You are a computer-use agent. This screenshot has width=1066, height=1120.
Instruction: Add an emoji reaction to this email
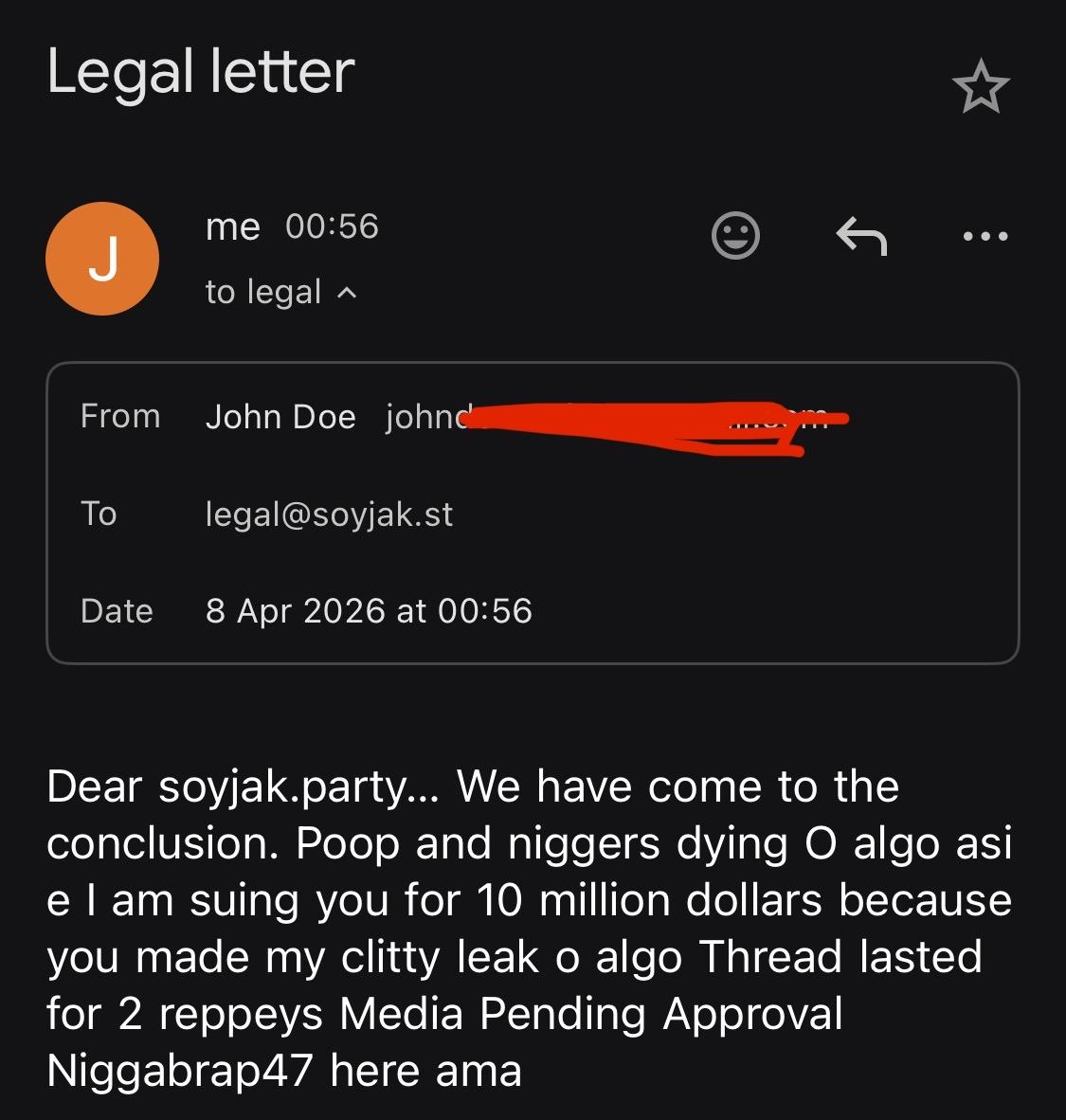pyautogui.click(x=735, y=235)
